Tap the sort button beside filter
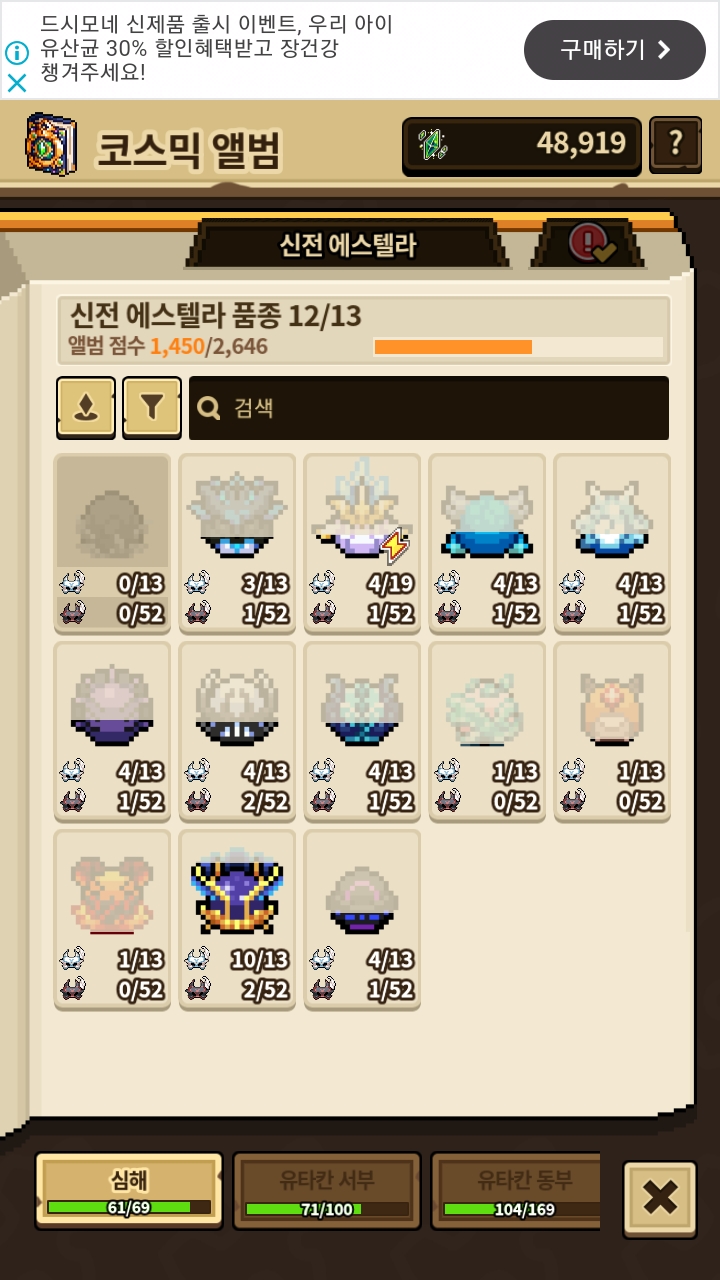 tap(86, 407)
